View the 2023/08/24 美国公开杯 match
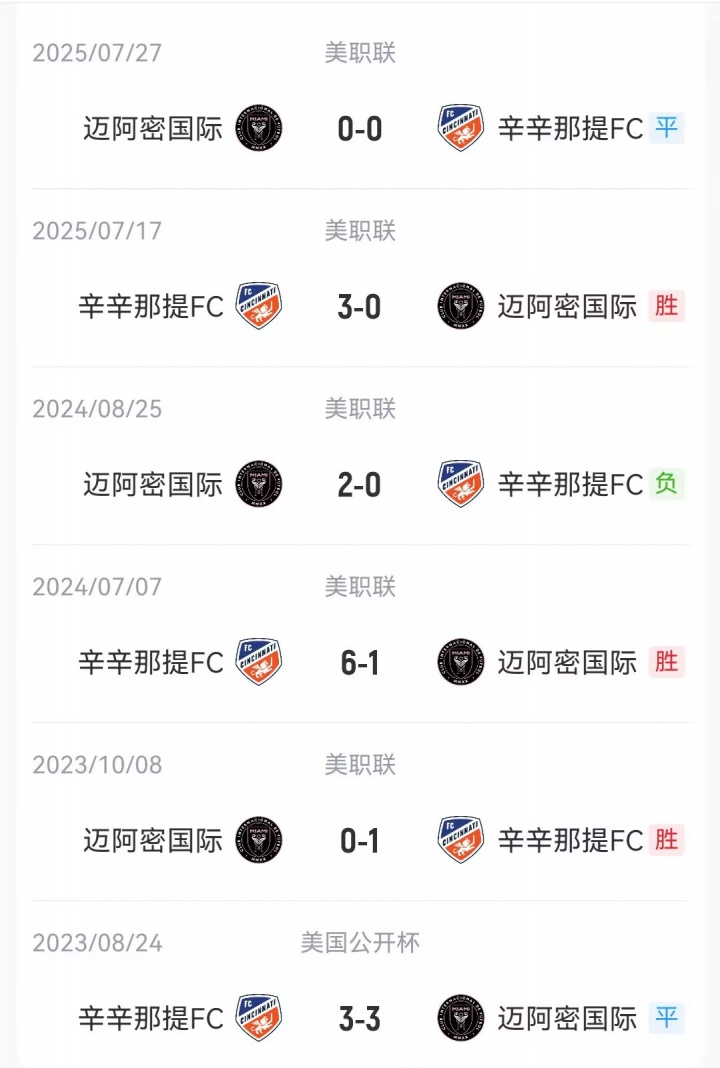 tap(360, 1019)
